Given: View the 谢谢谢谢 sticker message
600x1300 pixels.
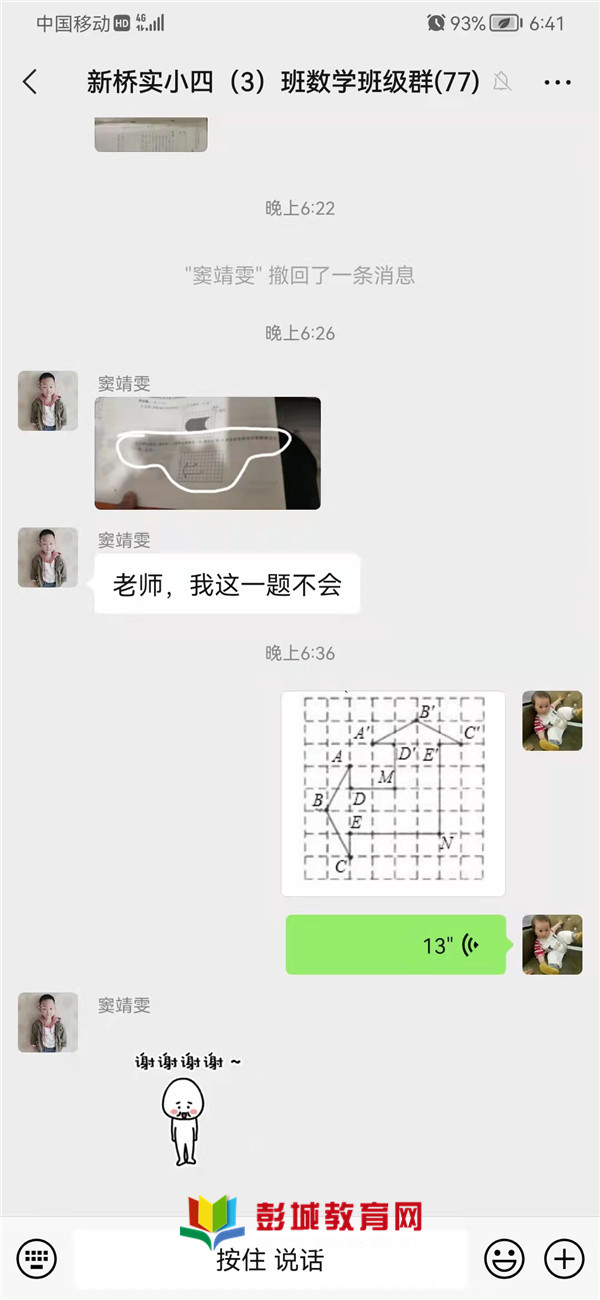Looking at the screenshot, I should point(185,1108).
